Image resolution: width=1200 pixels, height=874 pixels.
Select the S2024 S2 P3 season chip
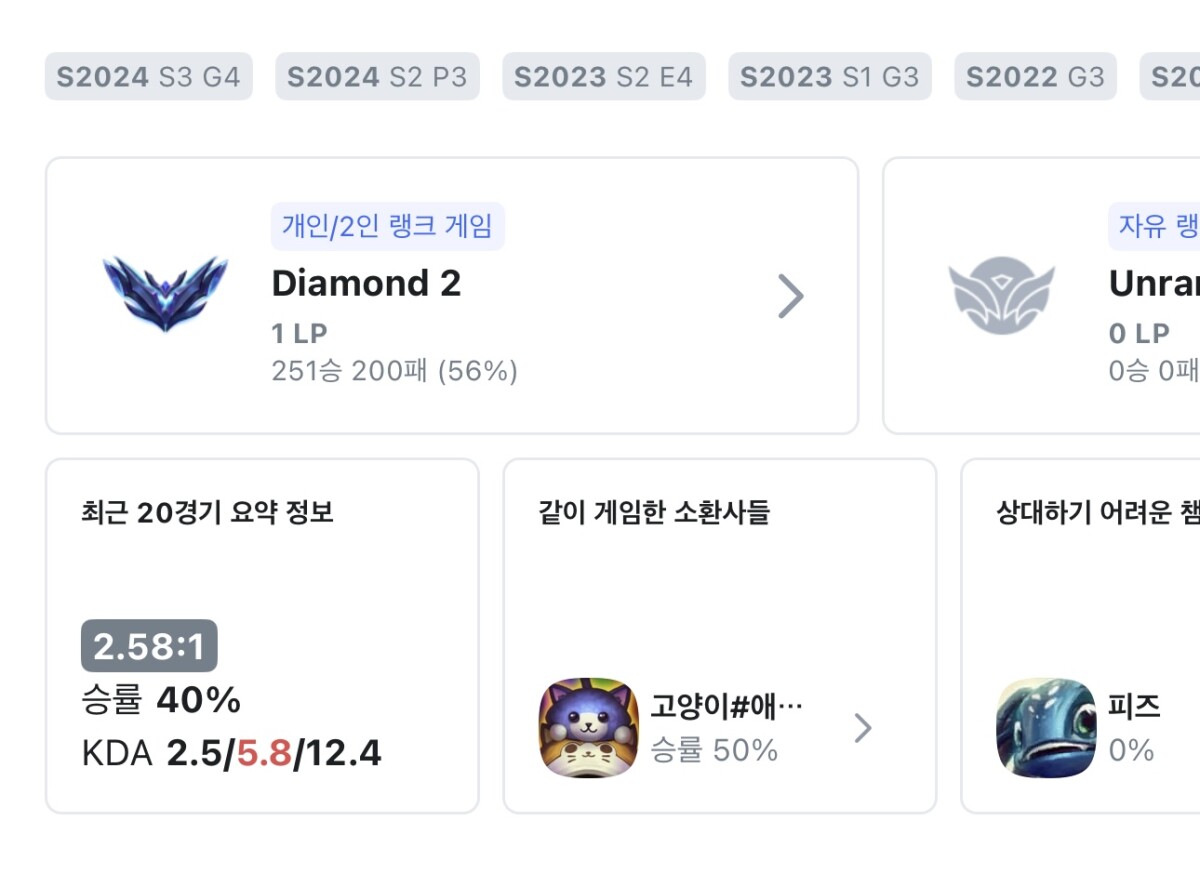377,77
